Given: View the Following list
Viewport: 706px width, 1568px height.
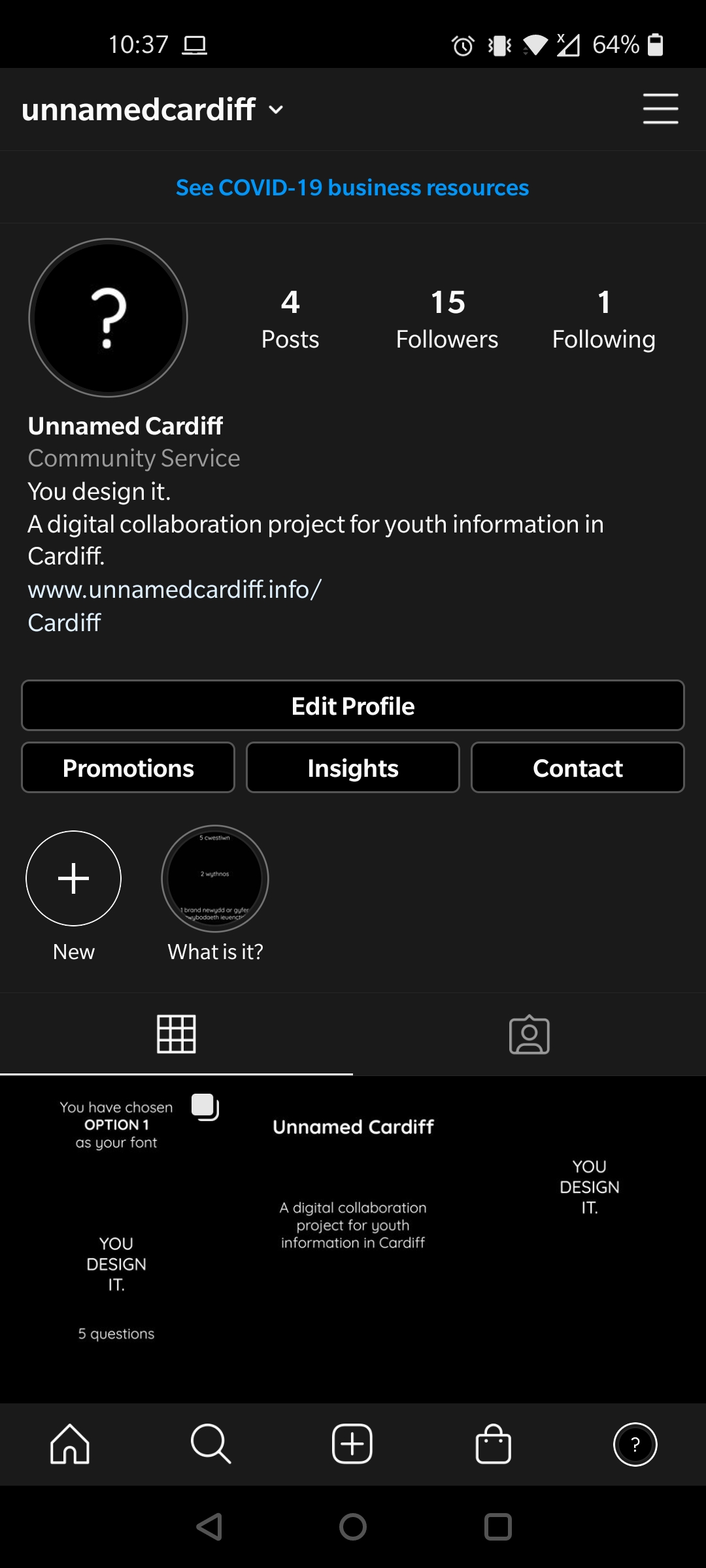Looking at the screenshot, I should point(603,319).
